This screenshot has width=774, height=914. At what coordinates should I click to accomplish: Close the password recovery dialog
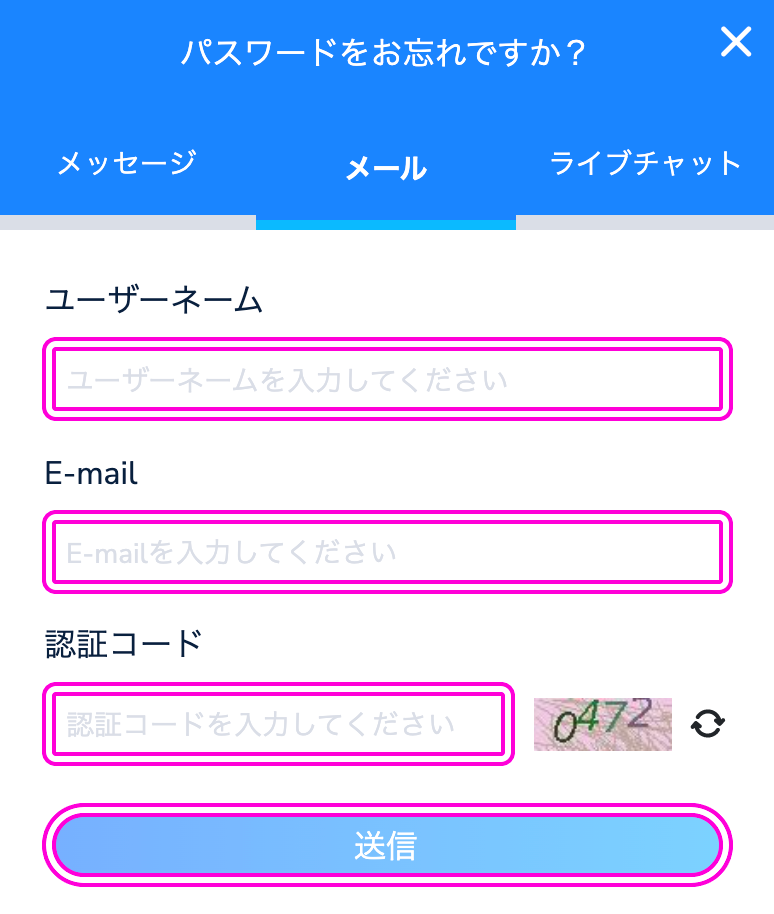[736, 43]
